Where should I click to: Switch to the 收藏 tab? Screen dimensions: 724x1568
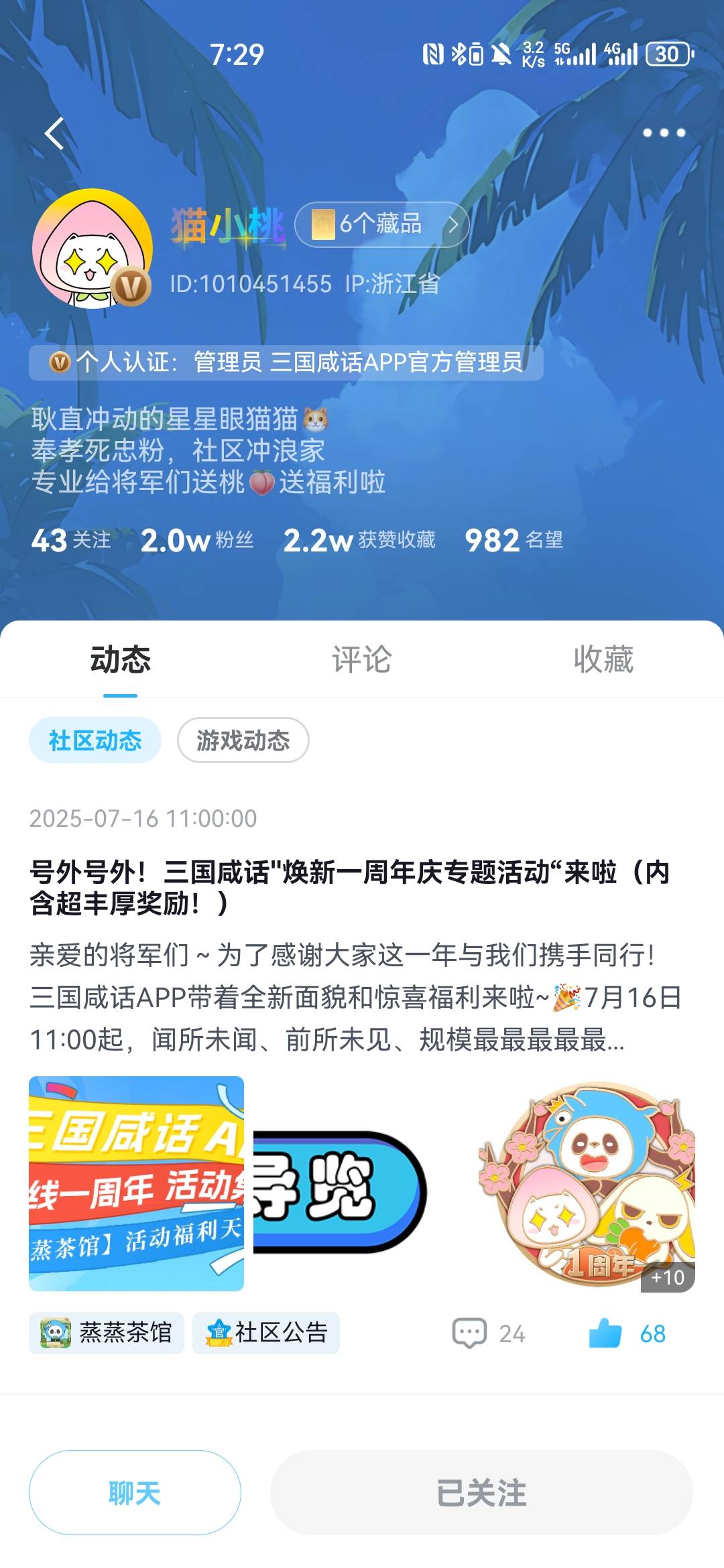[603, 659]
